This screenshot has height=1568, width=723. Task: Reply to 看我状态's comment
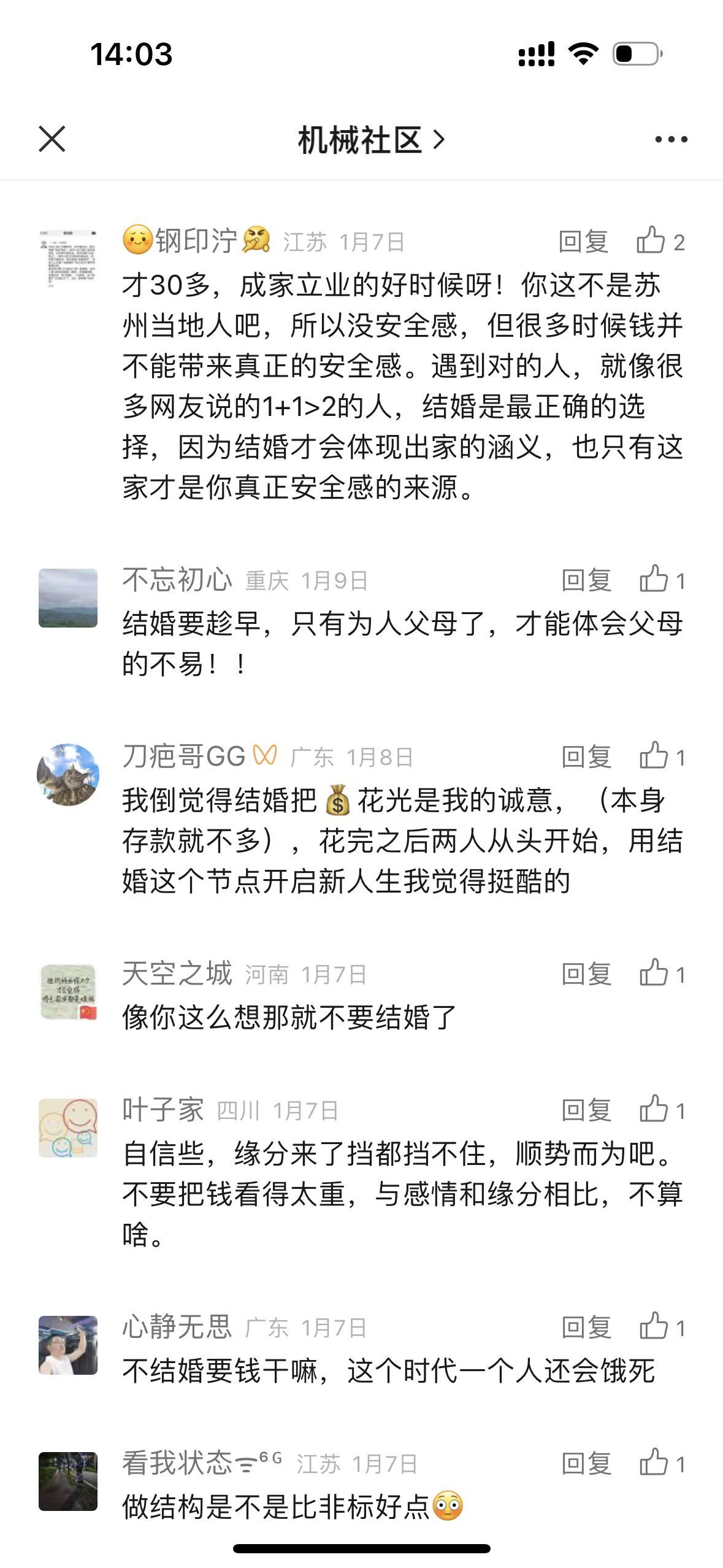coord(586,1463)
